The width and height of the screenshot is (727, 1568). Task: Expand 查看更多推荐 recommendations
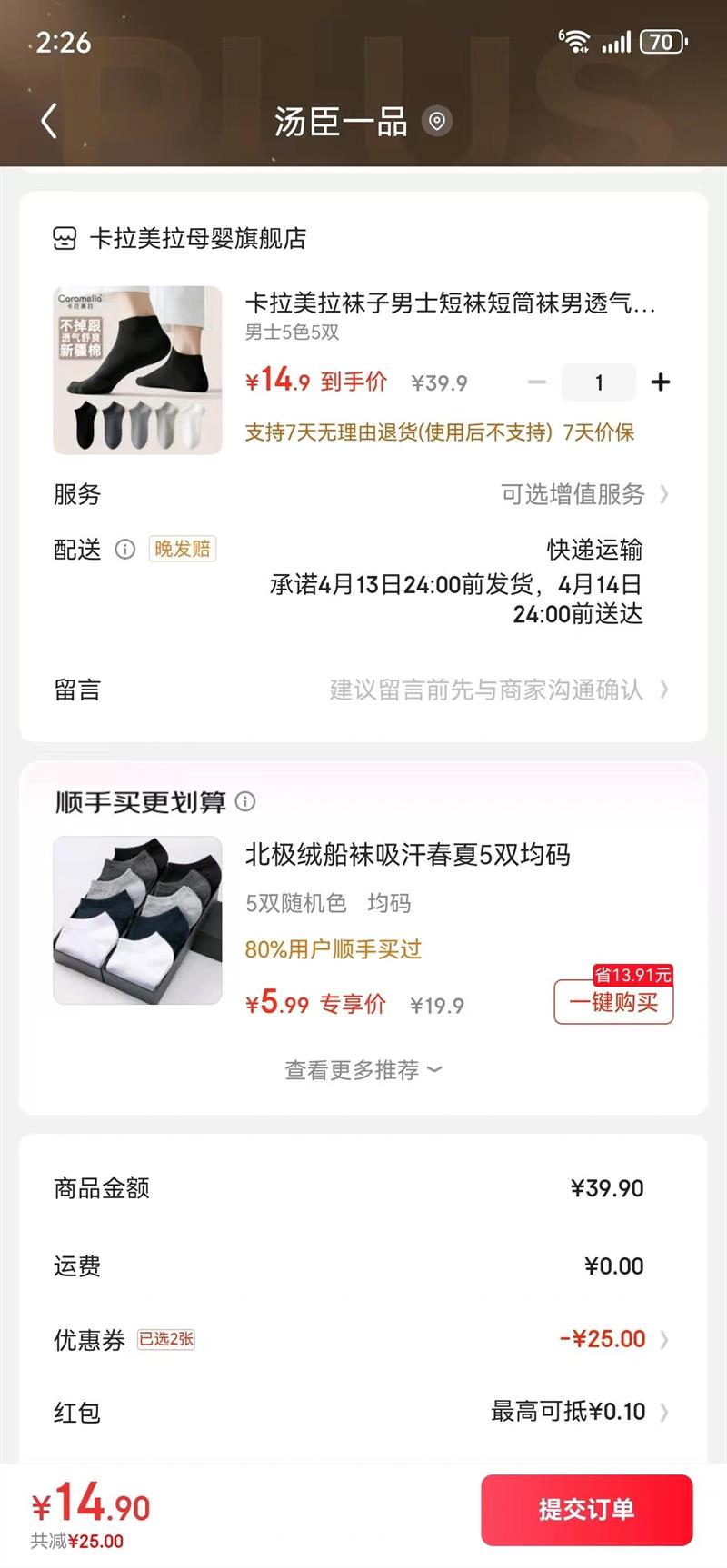(363, 1071)
